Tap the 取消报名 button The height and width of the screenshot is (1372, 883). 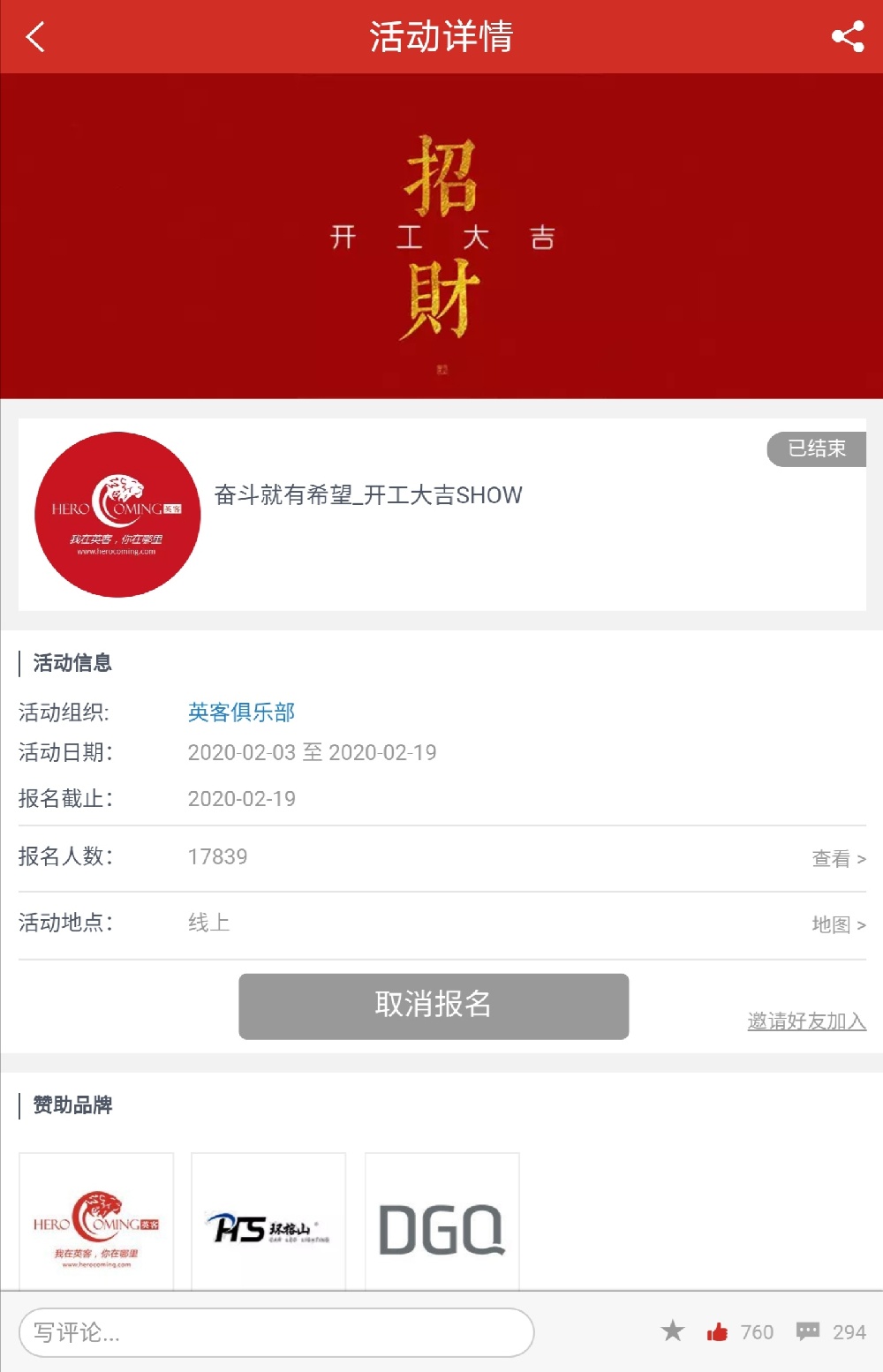[x=434, y=1006]
